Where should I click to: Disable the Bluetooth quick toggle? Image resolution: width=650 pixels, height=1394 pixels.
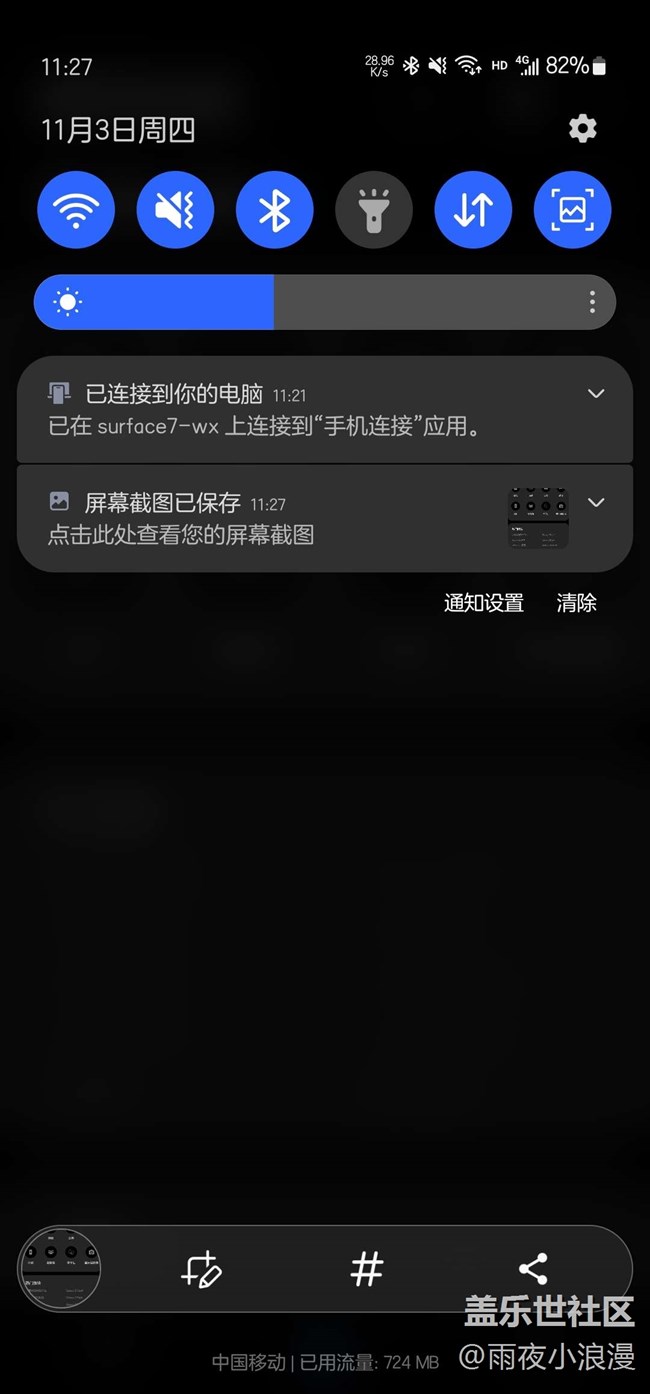(274, 210)
